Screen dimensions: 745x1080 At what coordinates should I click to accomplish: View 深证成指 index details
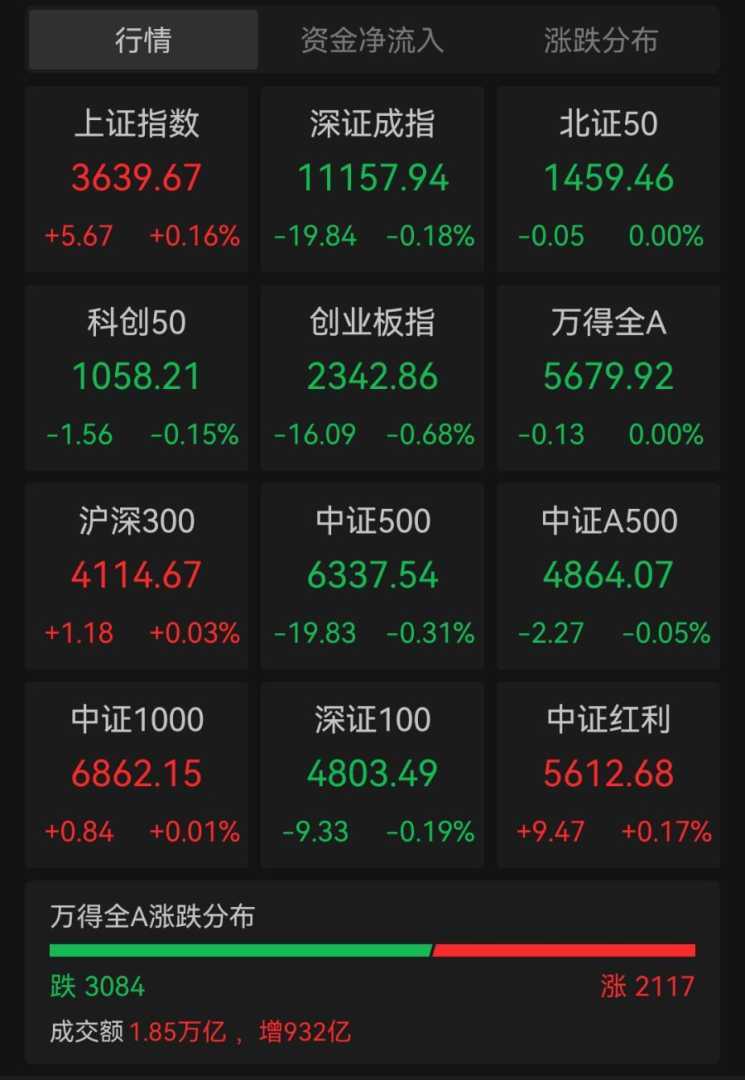(373, 178)
